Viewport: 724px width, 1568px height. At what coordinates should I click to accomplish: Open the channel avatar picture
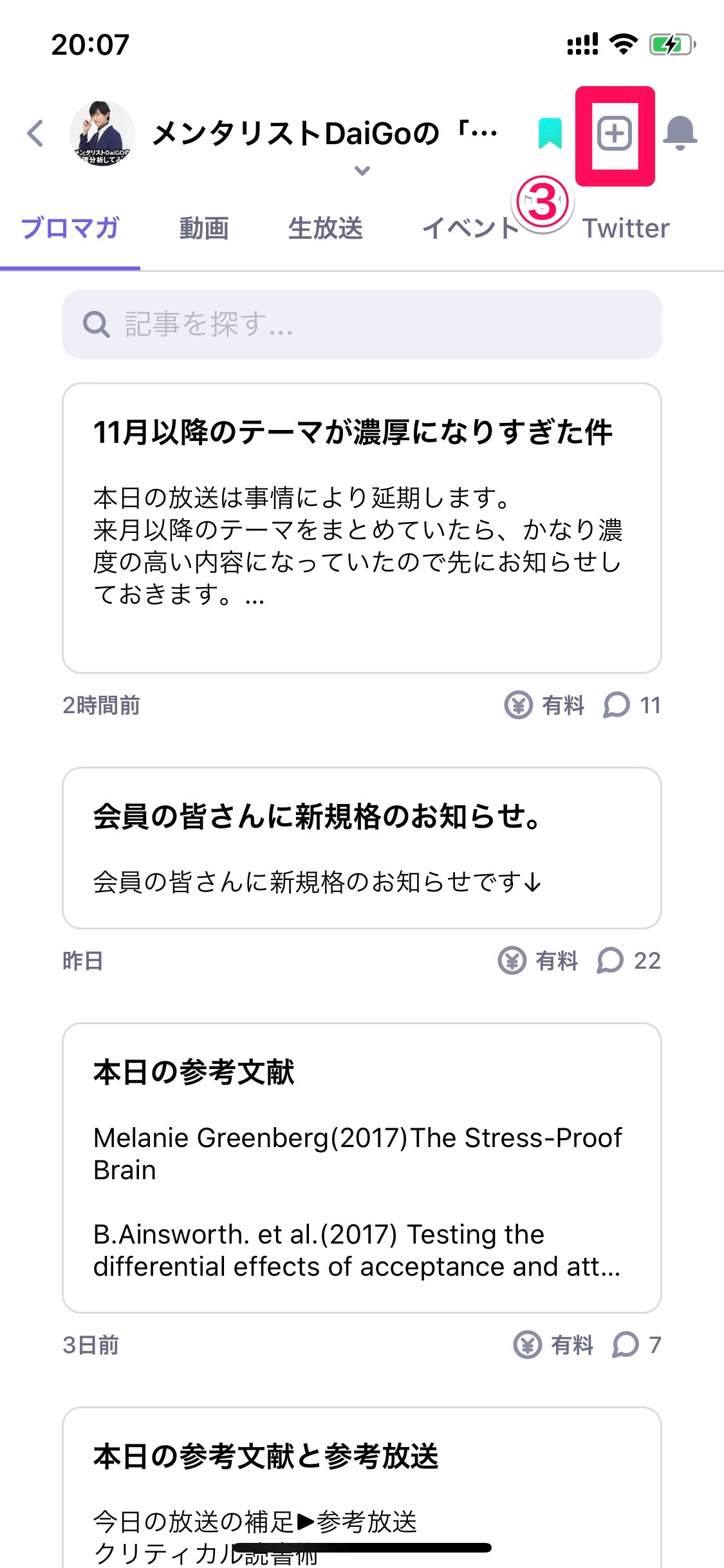click(102, 133)
